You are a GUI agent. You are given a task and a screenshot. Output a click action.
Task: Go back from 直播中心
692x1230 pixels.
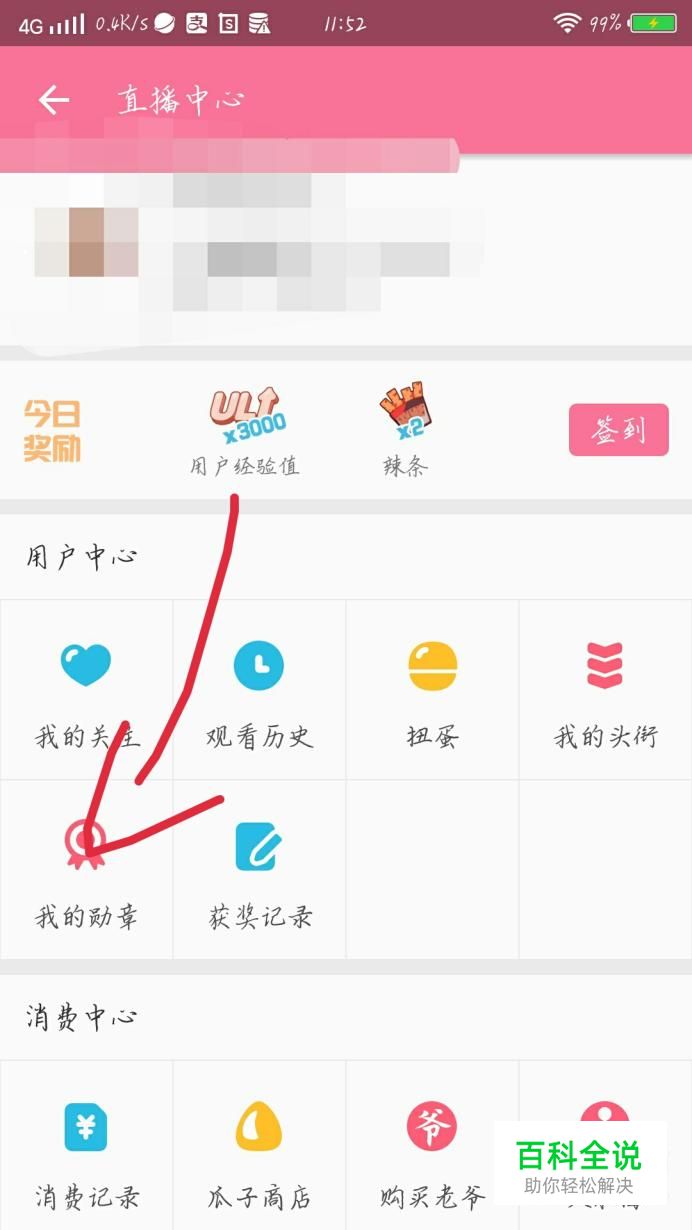[53, 100]
